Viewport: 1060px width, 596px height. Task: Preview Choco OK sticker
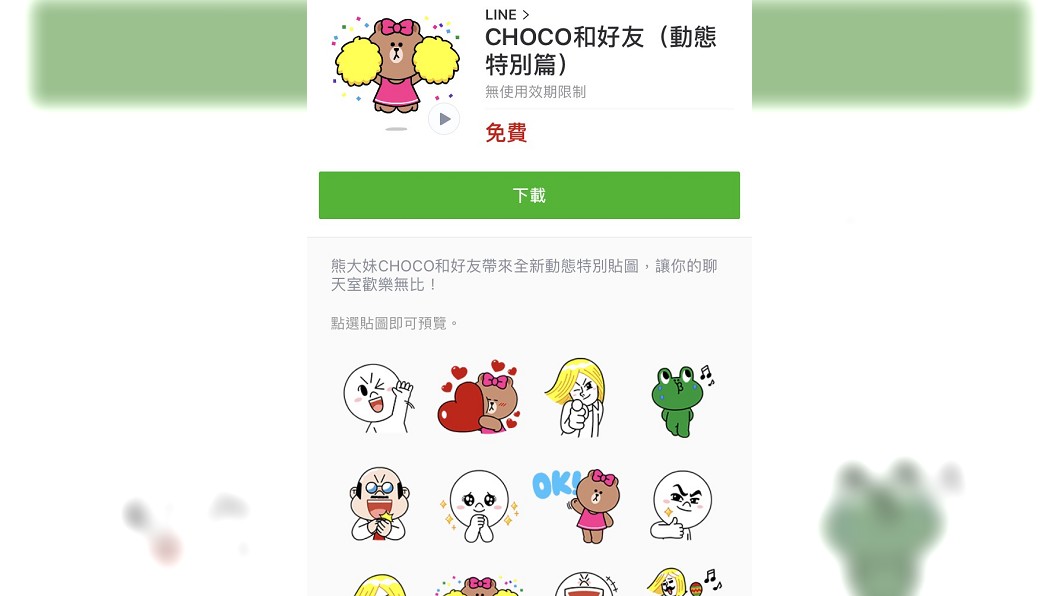point(578,505)
